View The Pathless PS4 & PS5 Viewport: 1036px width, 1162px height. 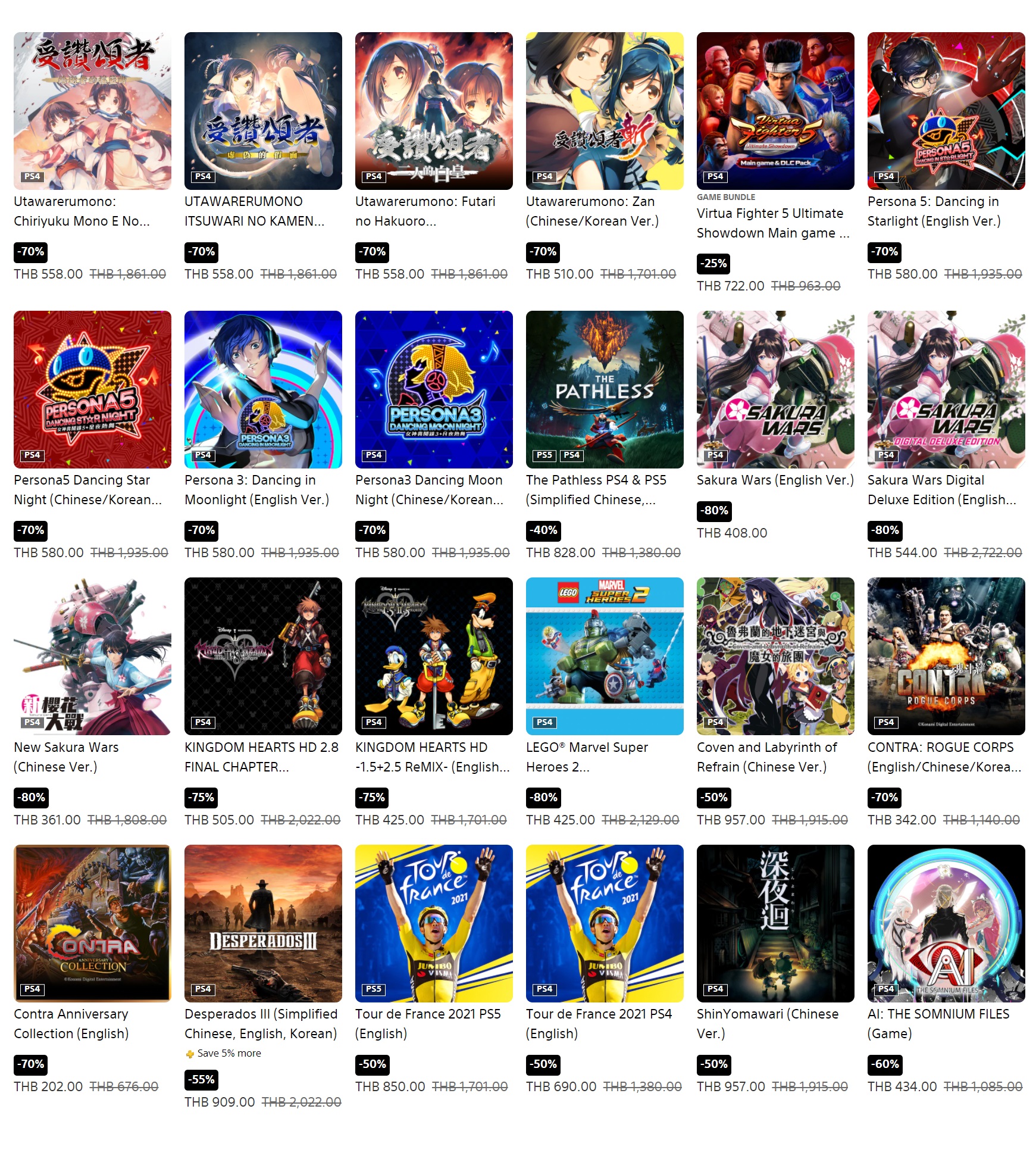pos(604,389)
